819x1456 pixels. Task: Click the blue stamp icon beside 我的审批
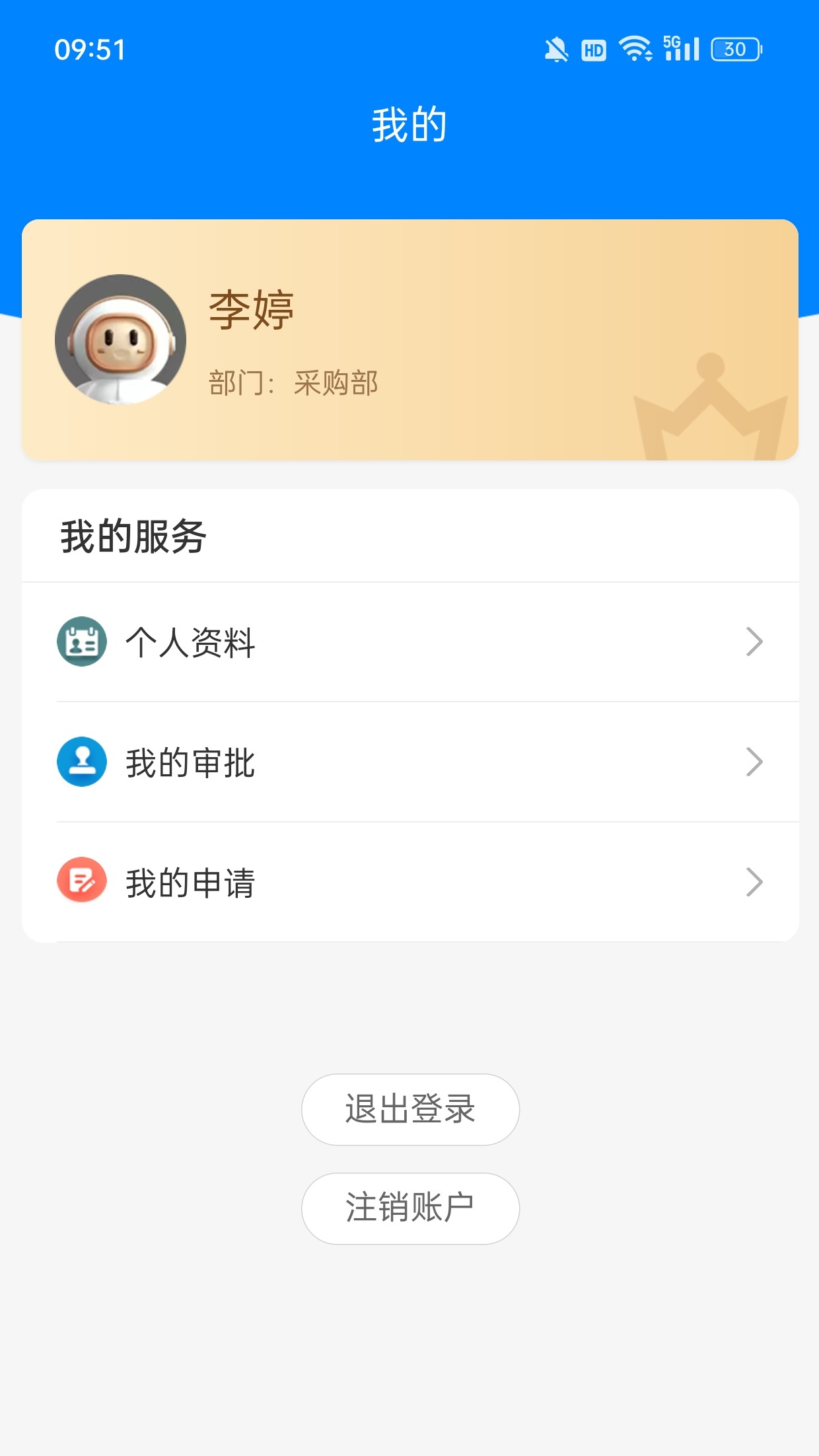[82, 762]
